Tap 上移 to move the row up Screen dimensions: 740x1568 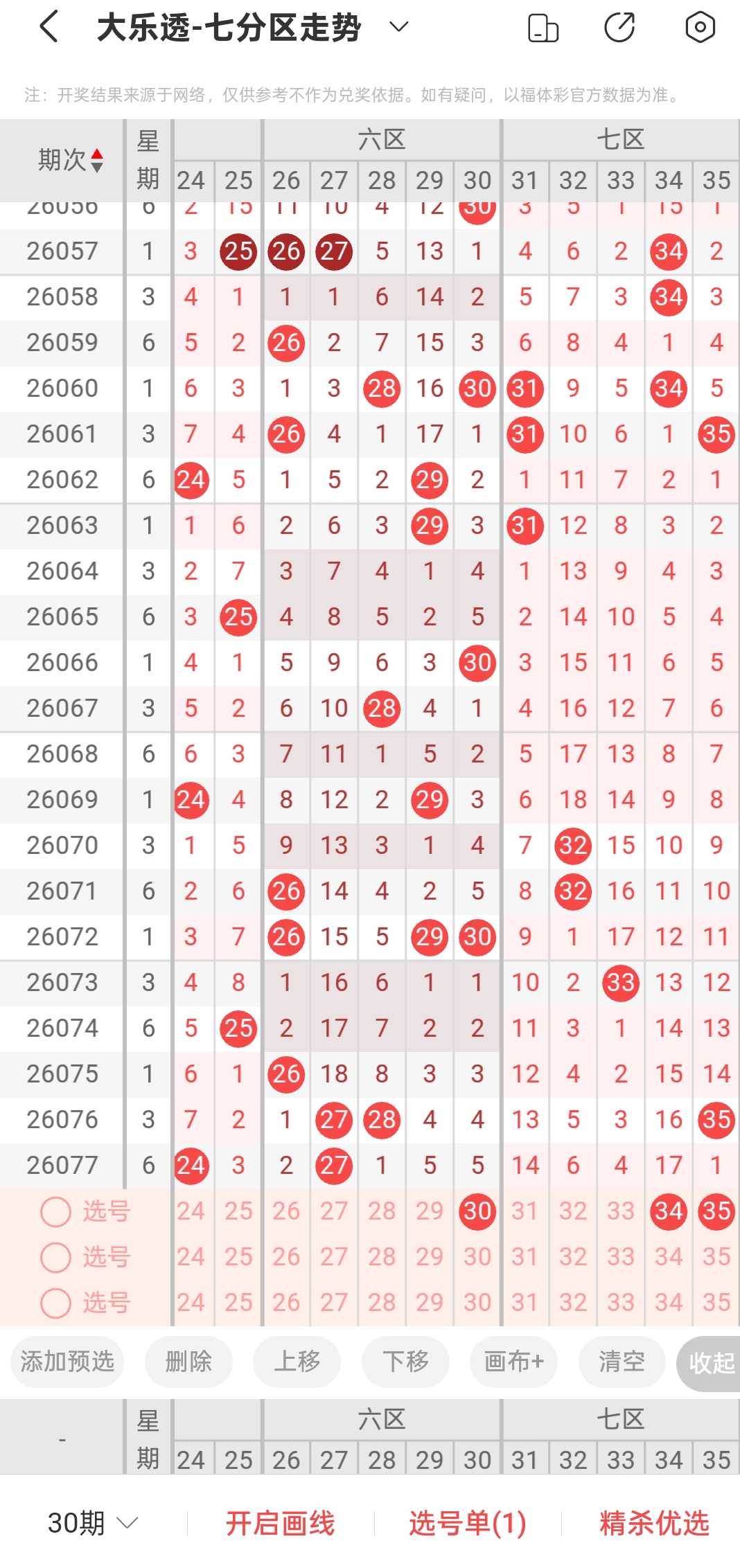297,1362
